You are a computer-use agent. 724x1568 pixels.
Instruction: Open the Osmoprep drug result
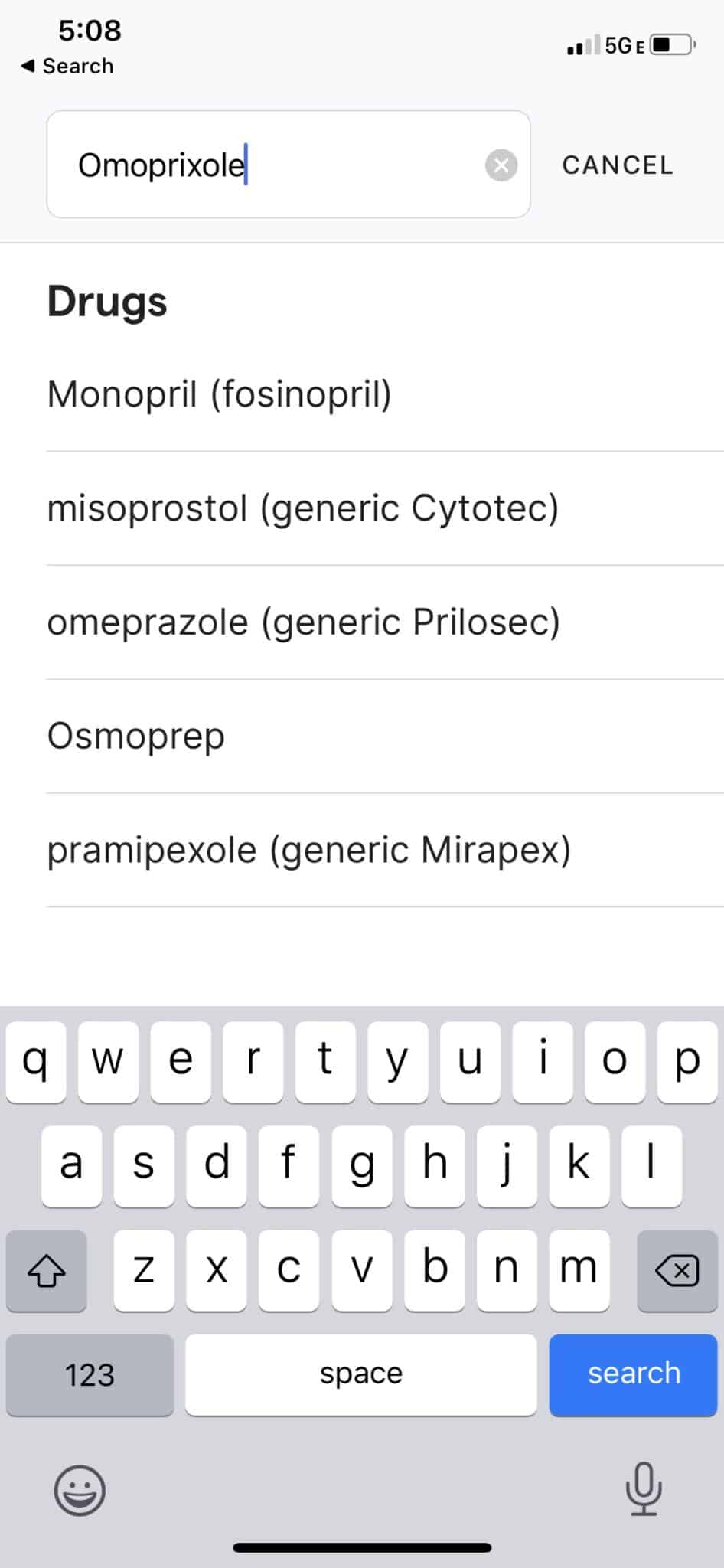coord(136,736)
